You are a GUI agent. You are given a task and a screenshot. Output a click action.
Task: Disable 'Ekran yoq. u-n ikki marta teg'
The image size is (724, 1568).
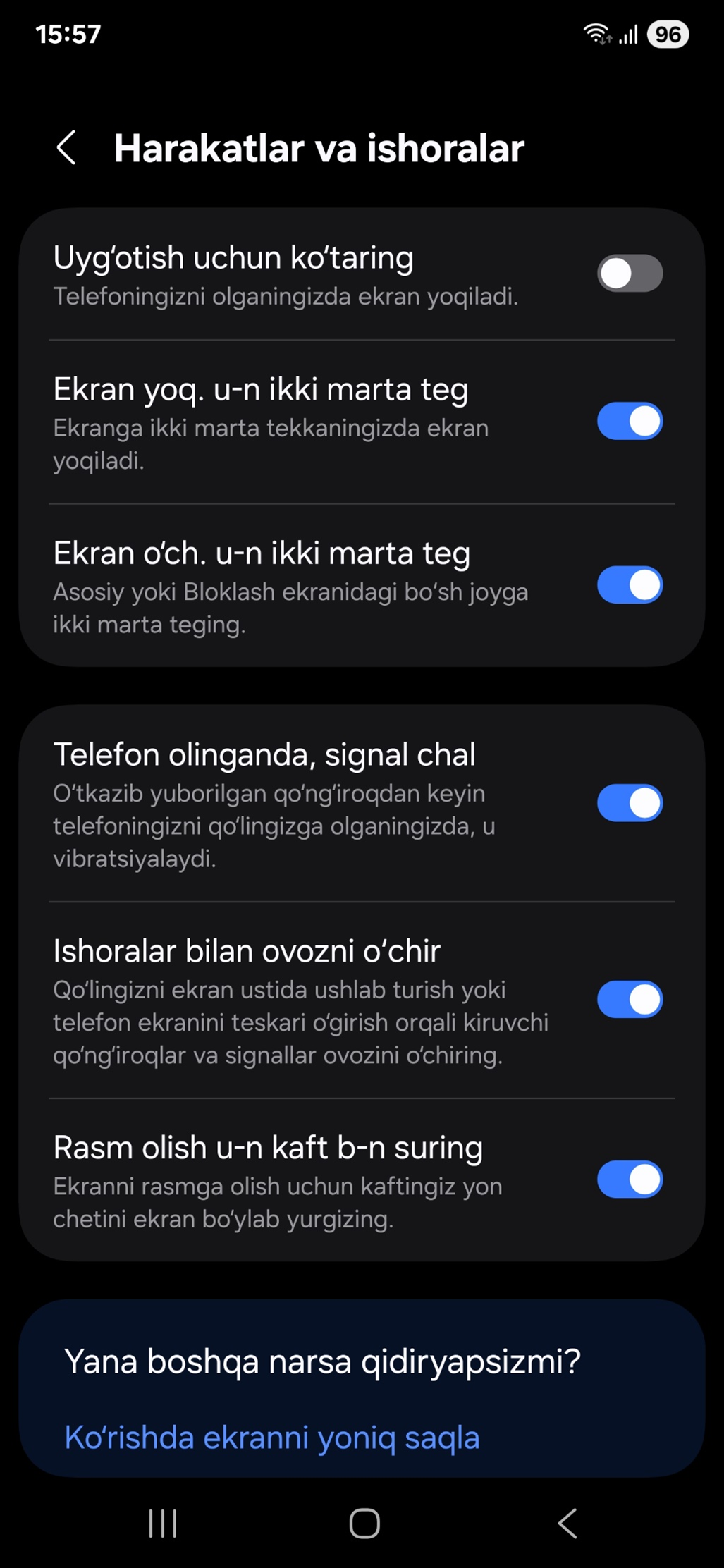point(630,420)
